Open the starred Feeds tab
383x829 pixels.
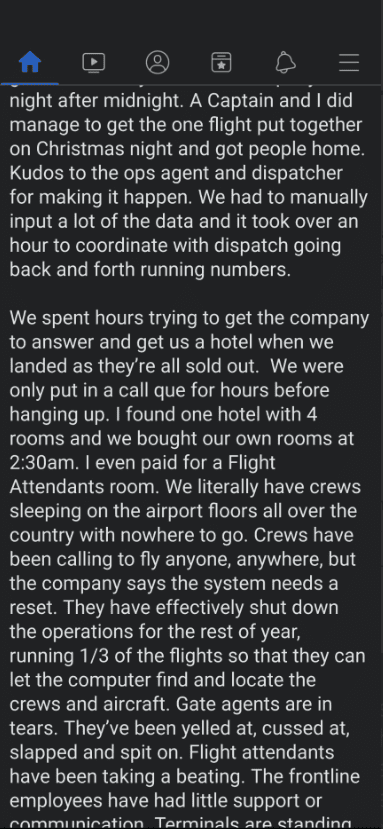pyautogui.click(x=221, y=62)
